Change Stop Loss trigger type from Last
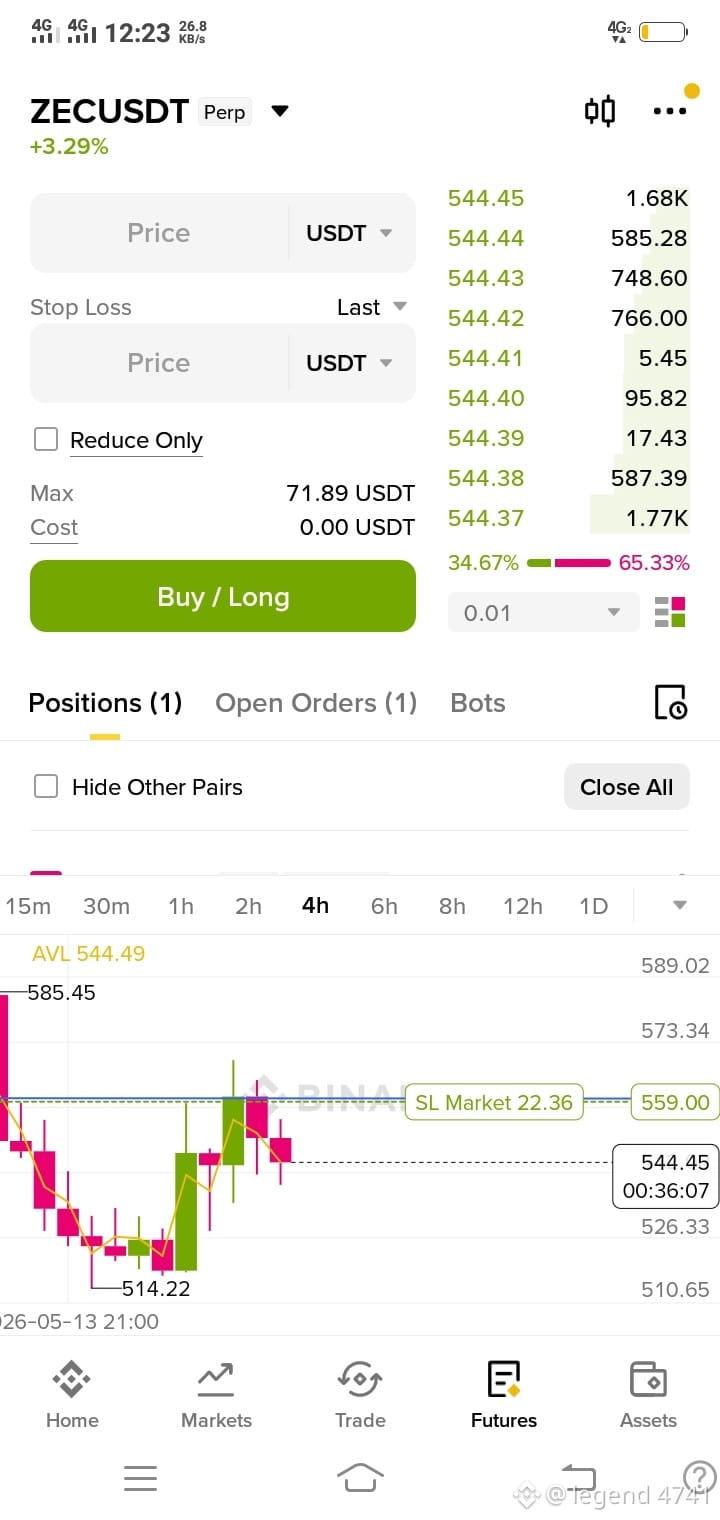Image resolution: width=720 pixels, height=1520 pixels. [x=372, y=307]
